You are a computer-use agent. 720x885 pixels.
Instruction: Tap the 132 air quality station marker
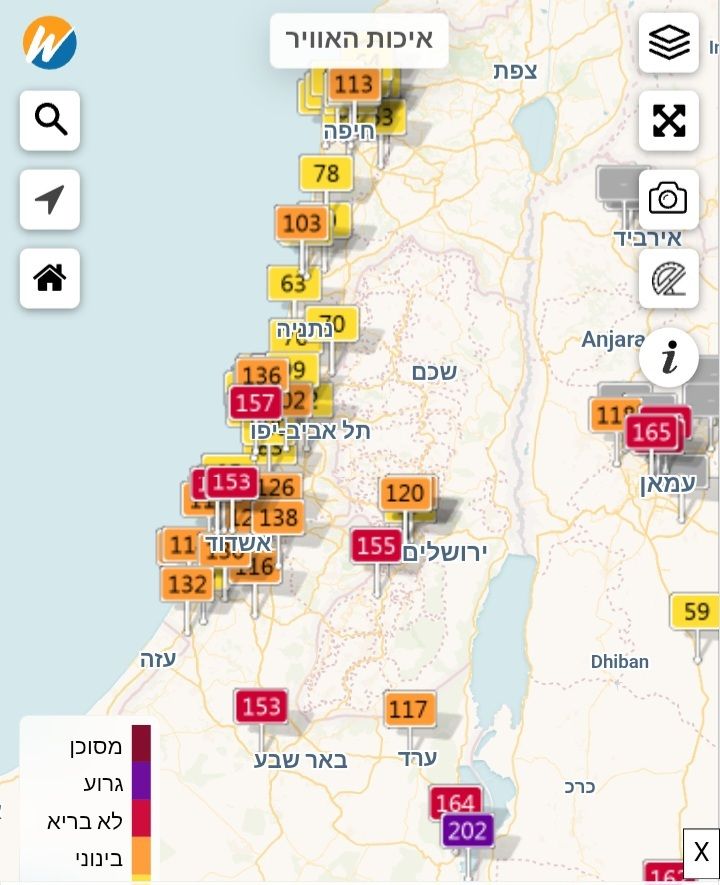[x=187, y=584]
